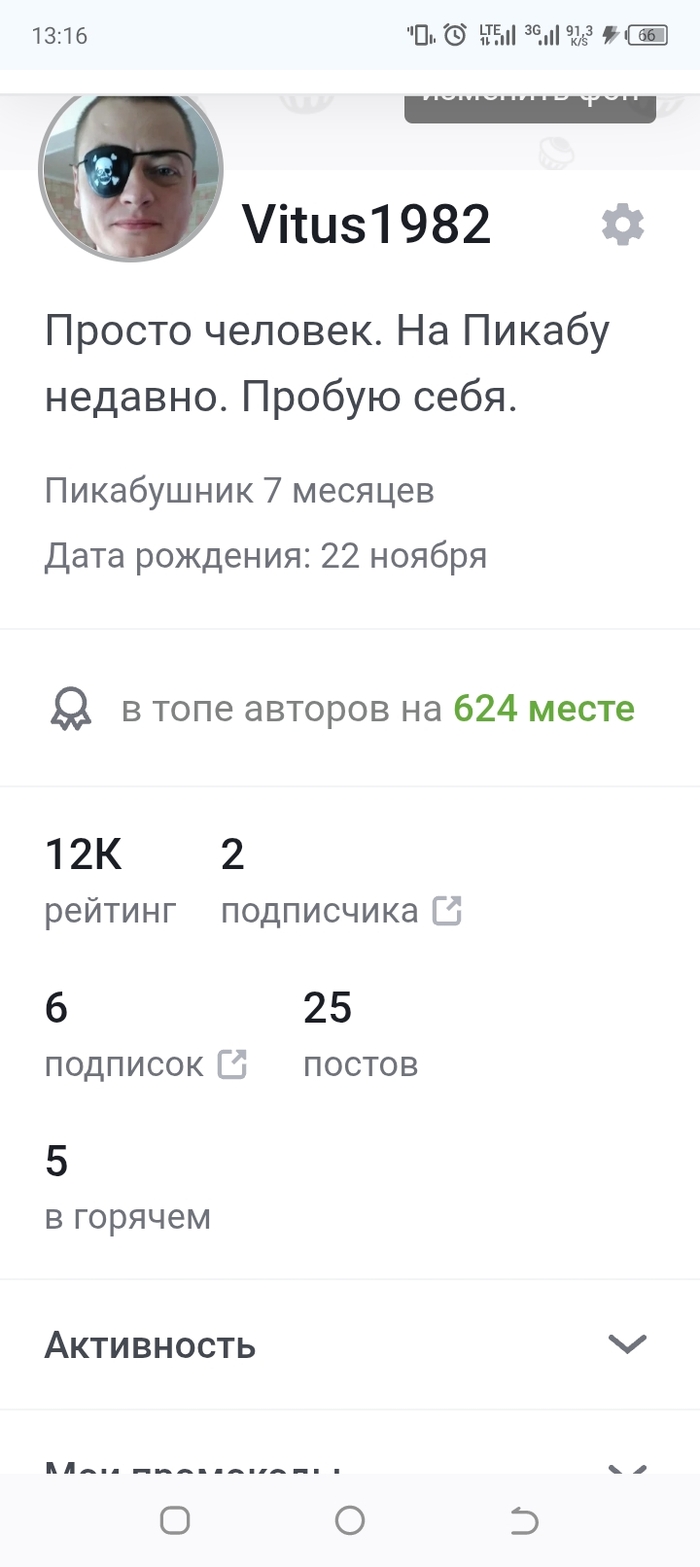This screenshot has height=1567, width=700.
Task: Go back with system back button
Action: click(x=524, y=1521)
